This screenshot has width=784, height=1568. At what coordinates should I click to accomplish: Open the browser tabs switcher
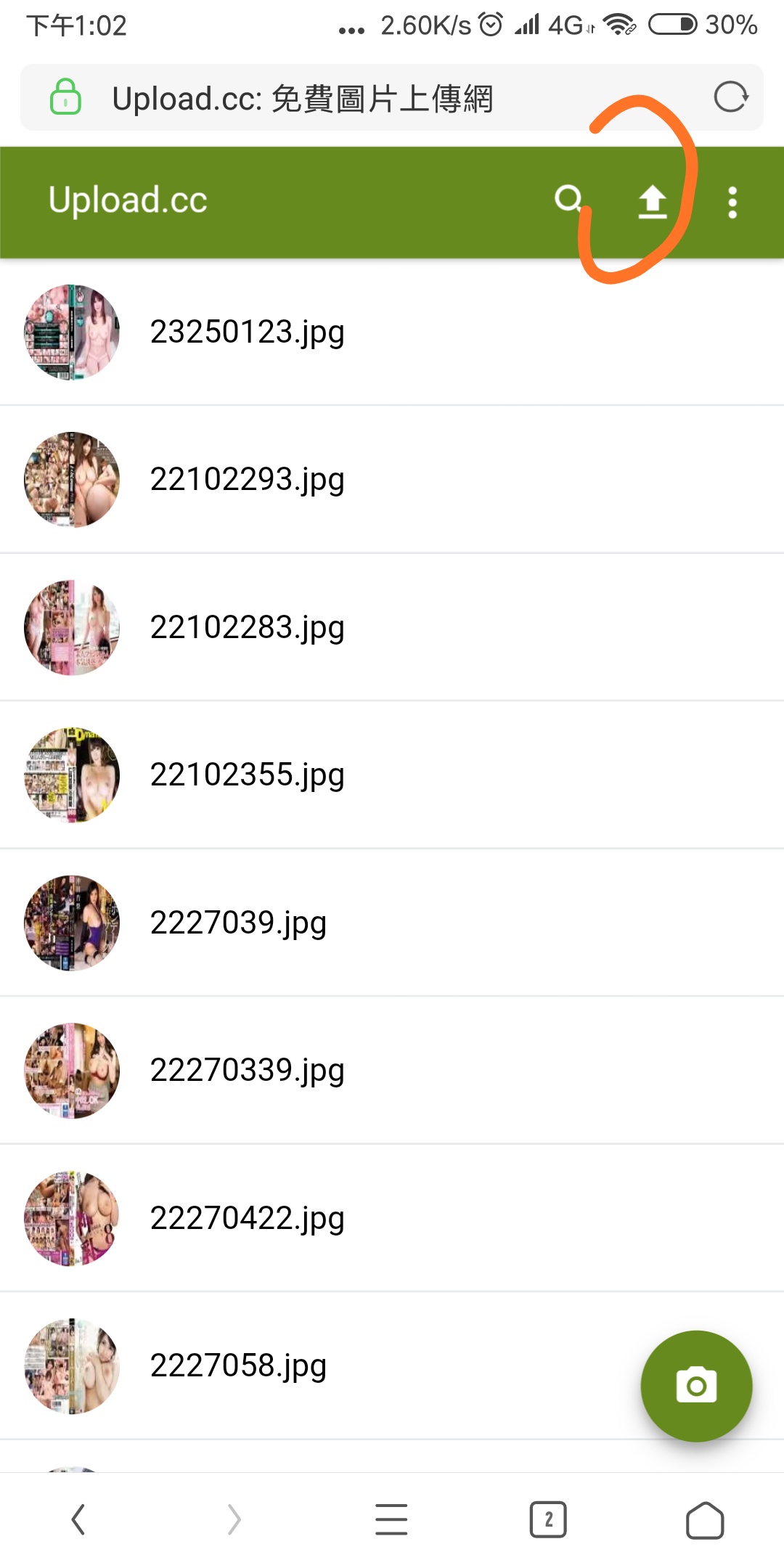(548, 1519)
